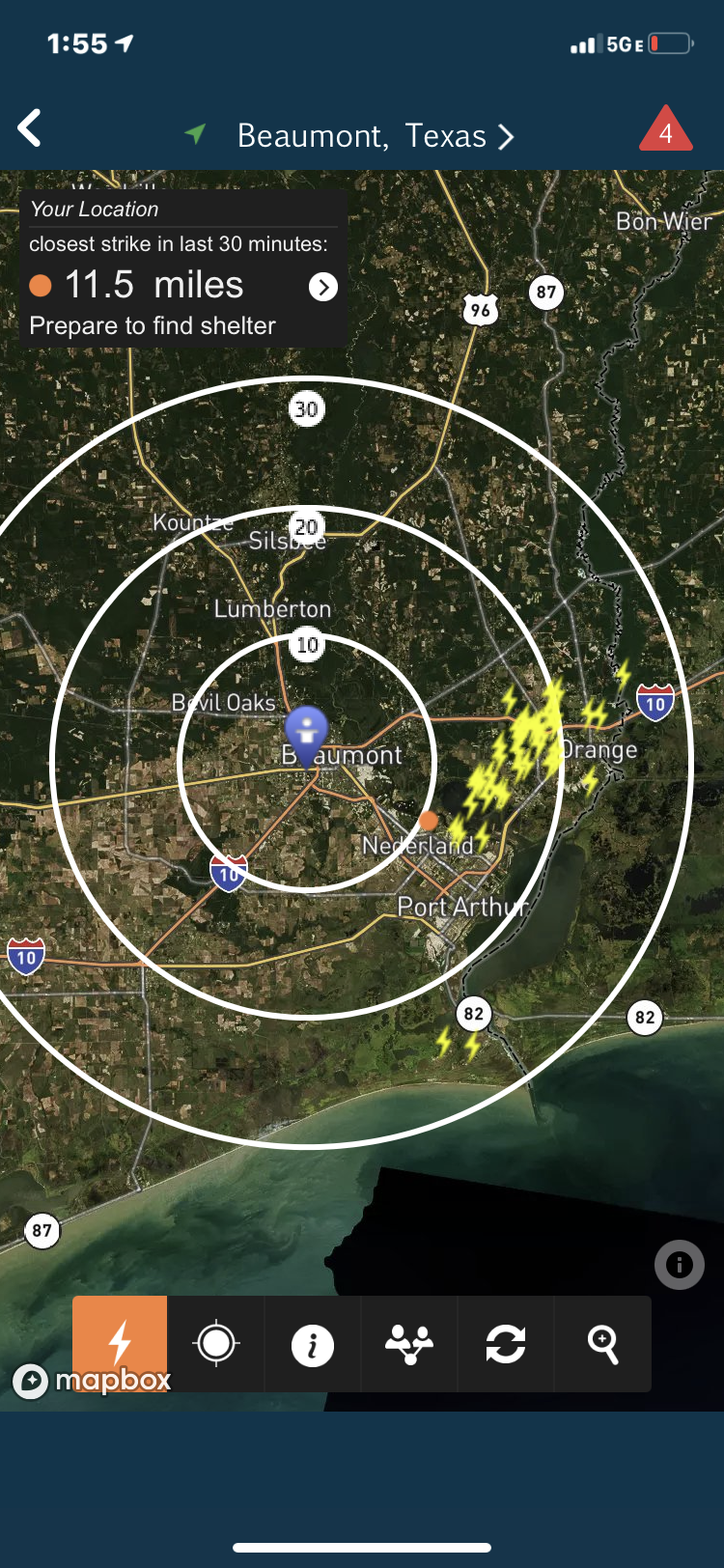
Task: Refresh the lightning map data
Action: 506,1343
